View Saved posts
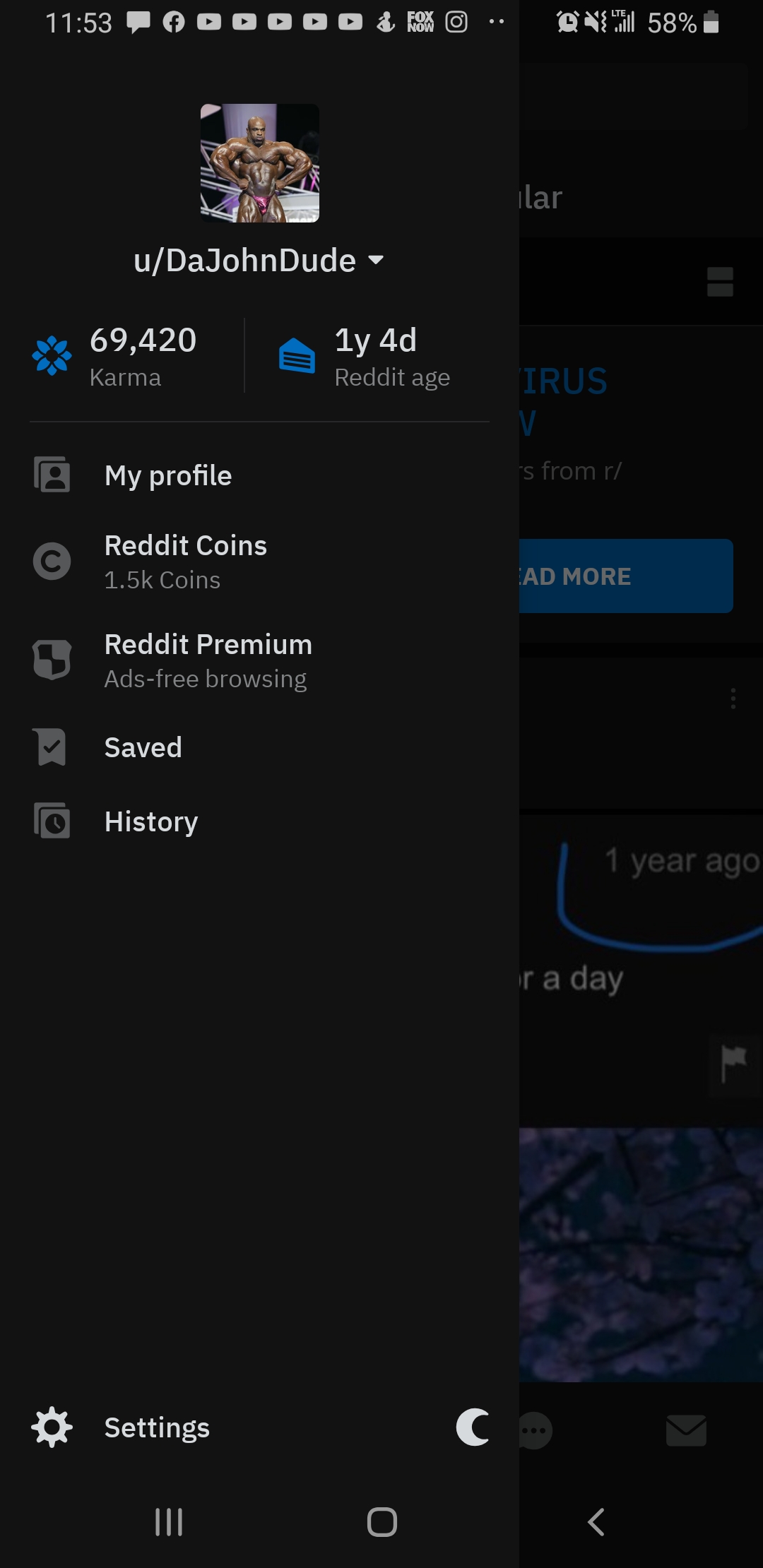Image resolution: width=763 pixels, height=1568 pixels. click(143, 747)
